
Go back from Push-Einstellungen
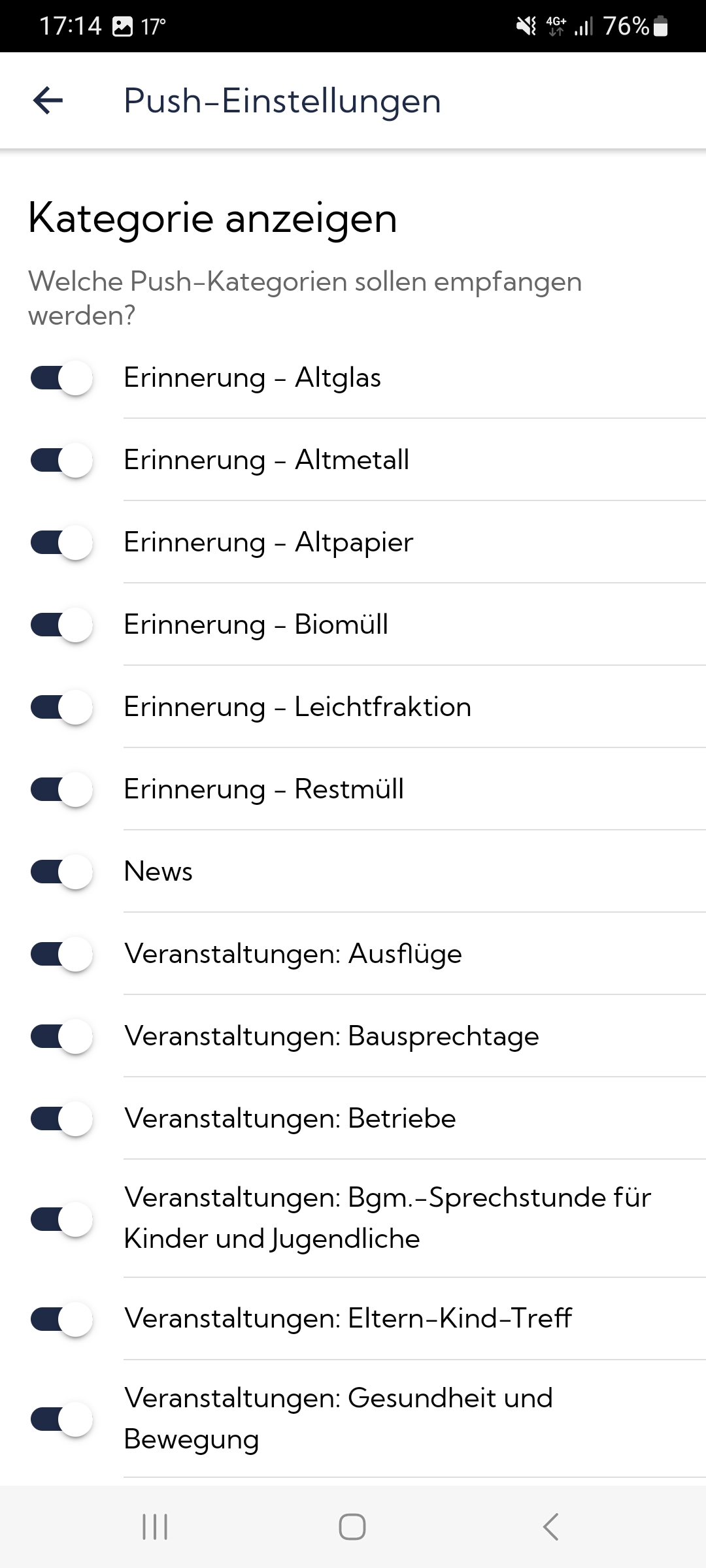[48, 101]
